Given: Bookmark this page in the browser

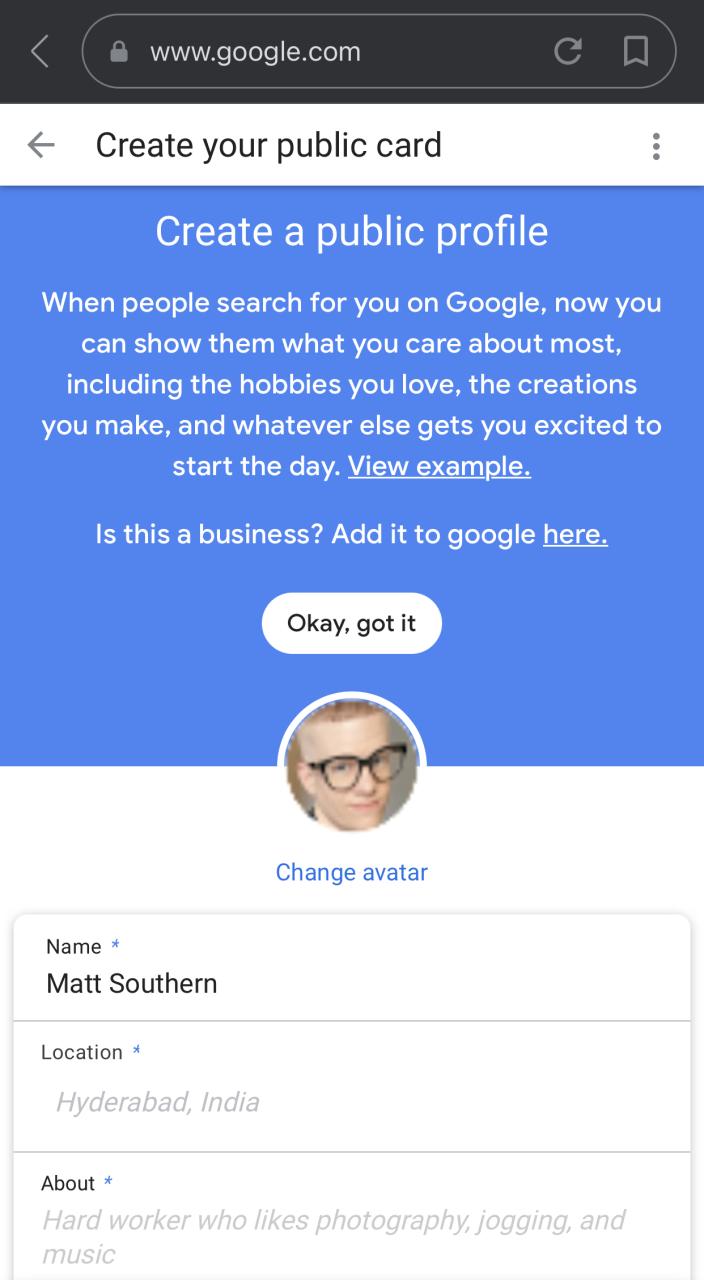Looking at the screenshot, I should coord(636,51).
